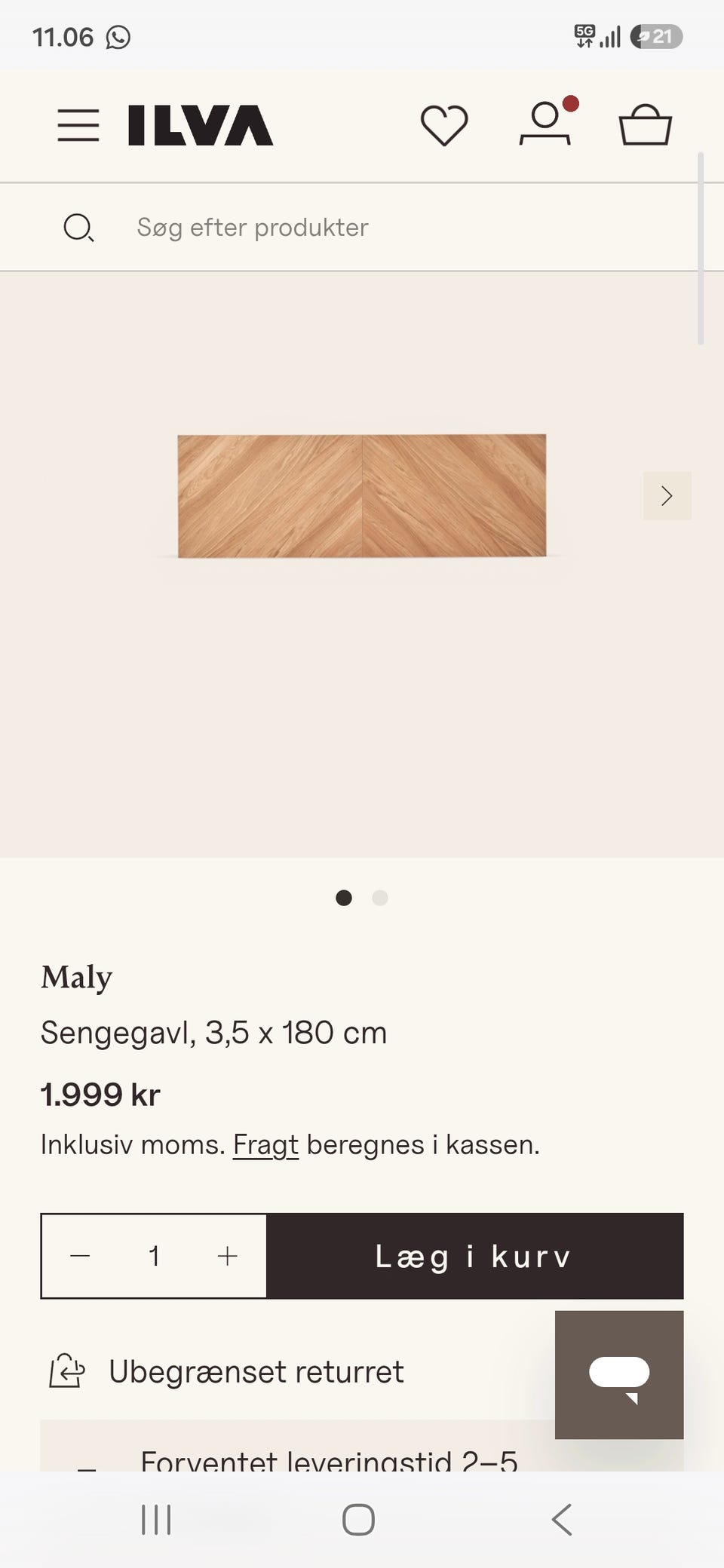Image resolution: width=724 pixels, height=1568 pixels.
Task: Go back using system back button
Action: pyautogui.click(x=562, y=1520)
